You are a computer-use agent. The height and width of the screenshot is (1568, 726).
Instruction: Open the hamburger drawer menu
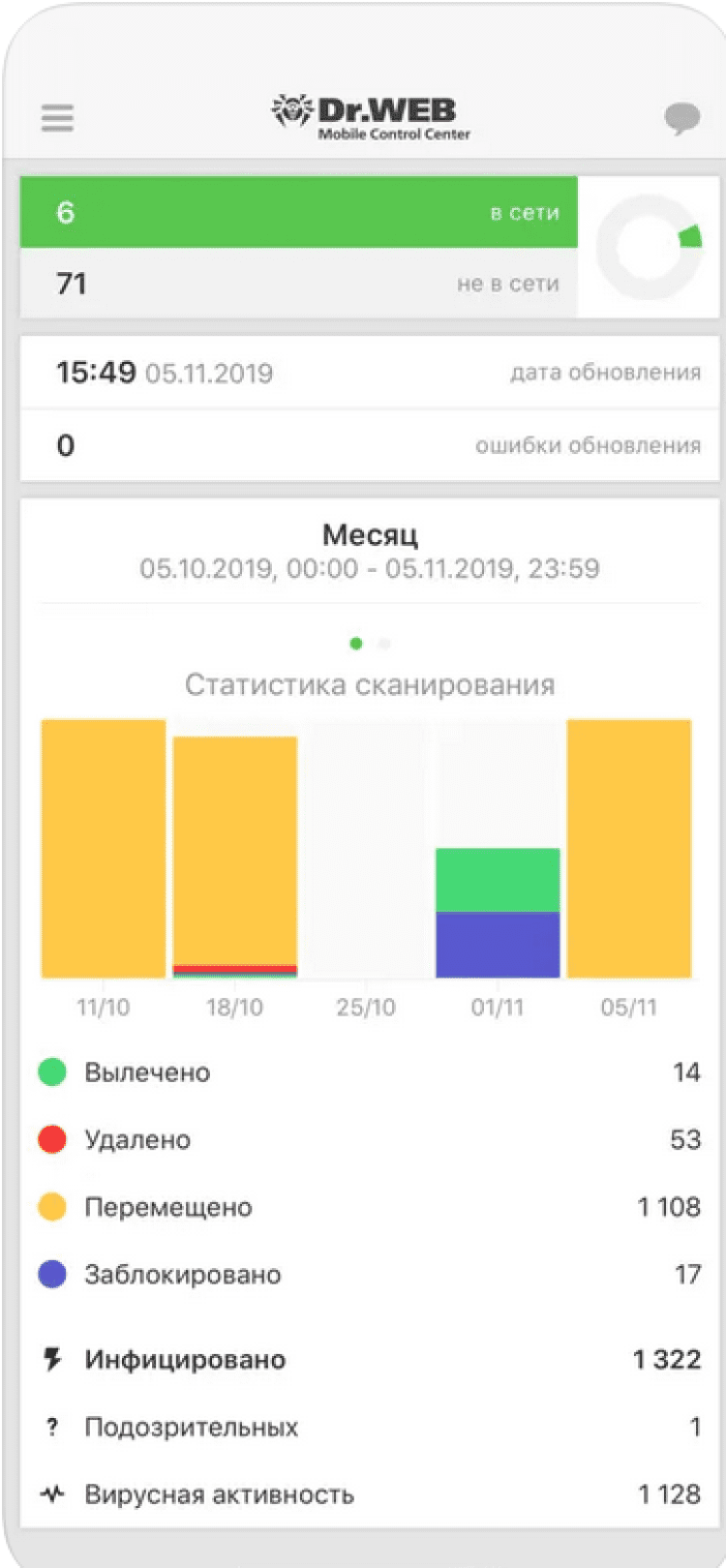[x=57, y=118]
